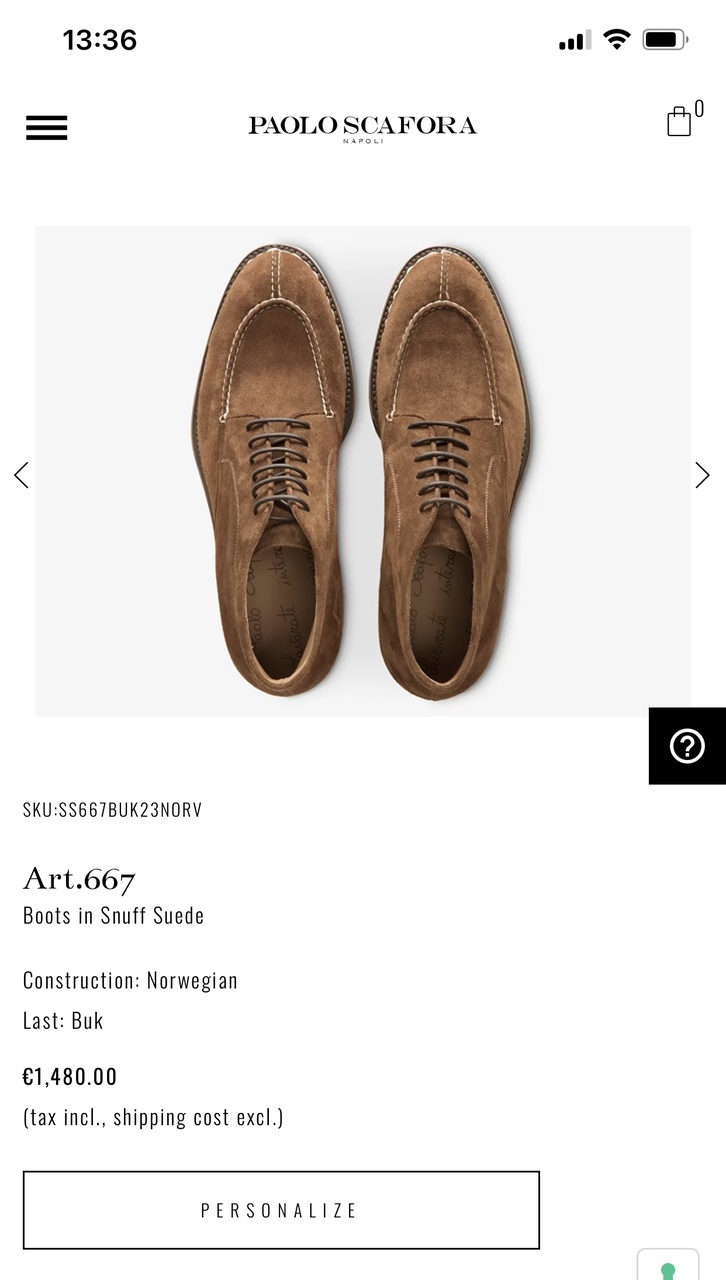Tap the Personalize button
The height and width of the screenshot is (1280, 726).
(x=281, y=1210)
